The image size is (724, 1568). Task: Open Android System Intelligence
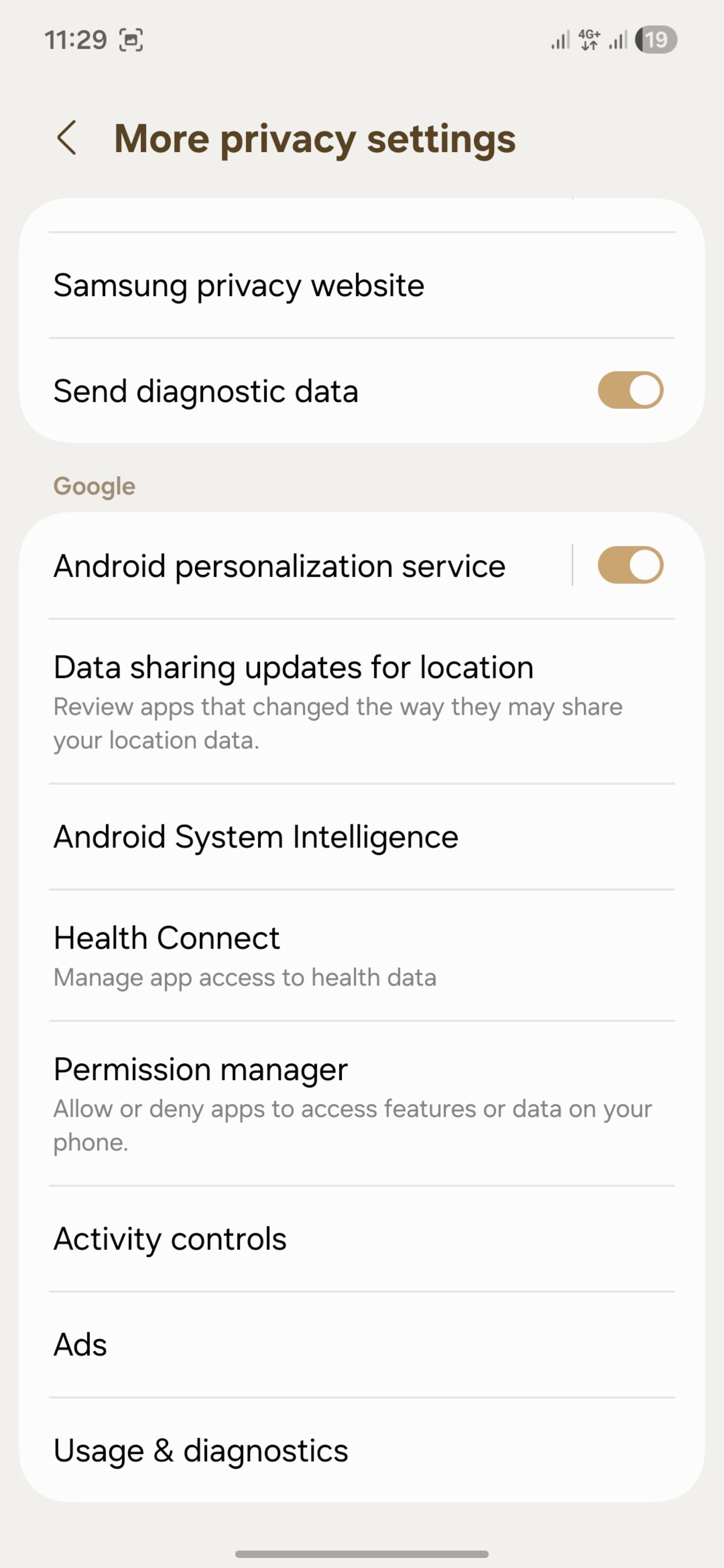(x=256, y=837)
